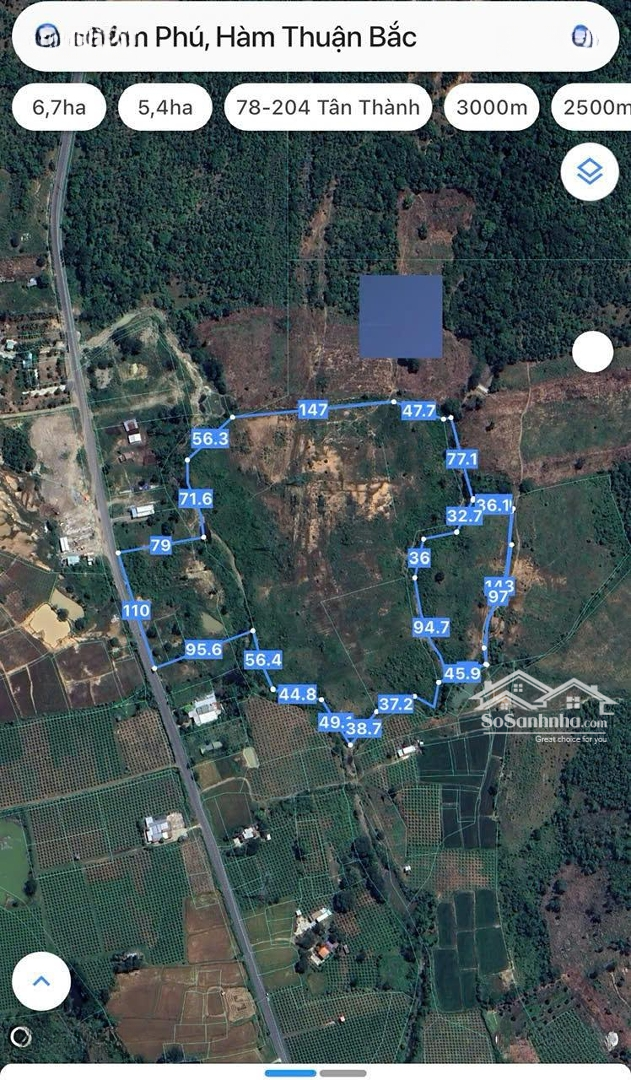The height and width of the screenshot is (1080, 631).
Task: Tap the icon at the search bar's right edge
Action: point(581,38)
